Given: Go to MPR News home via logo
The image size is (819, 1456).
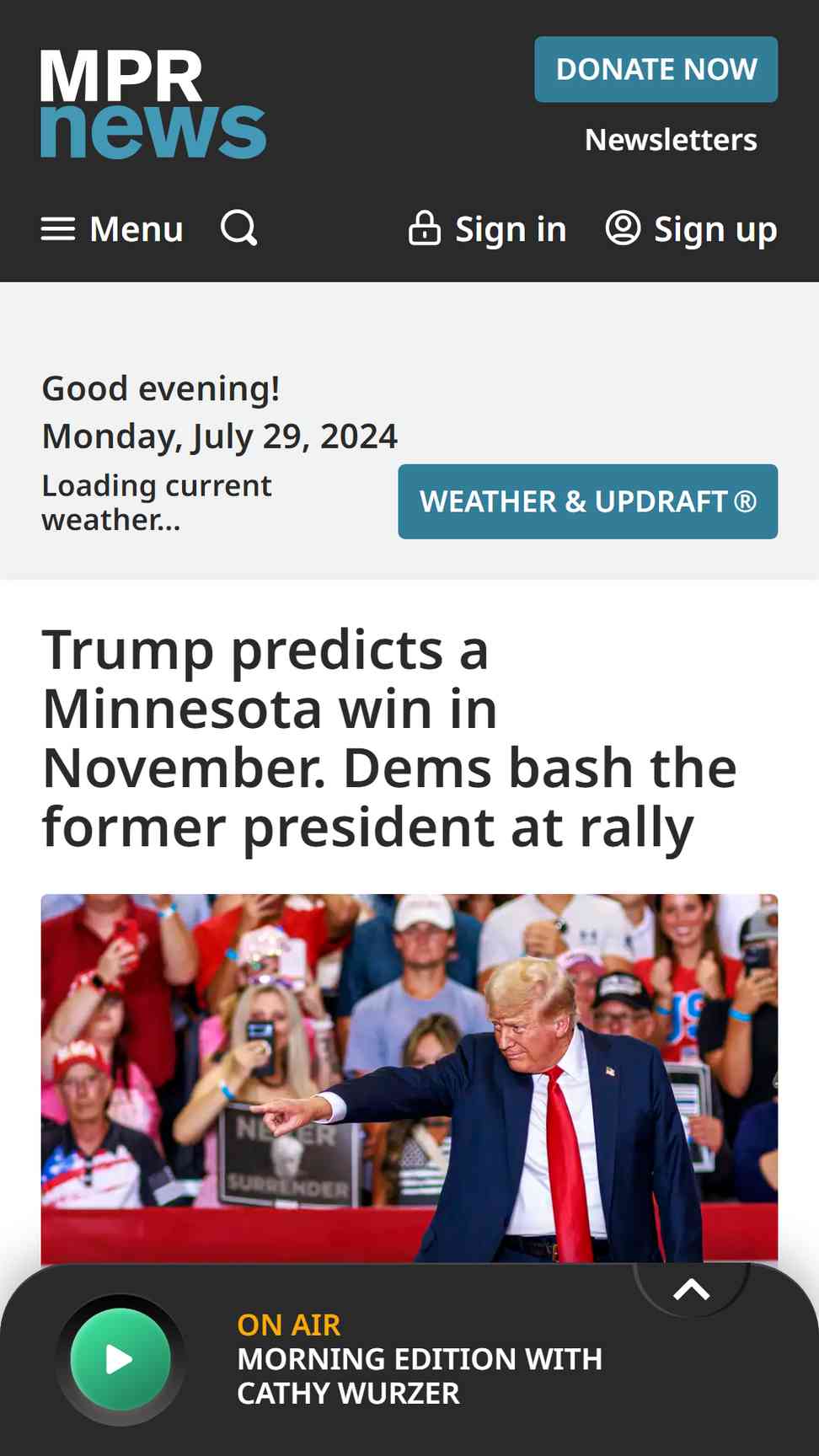Looking at the screenshot, I should pos(153,104).
